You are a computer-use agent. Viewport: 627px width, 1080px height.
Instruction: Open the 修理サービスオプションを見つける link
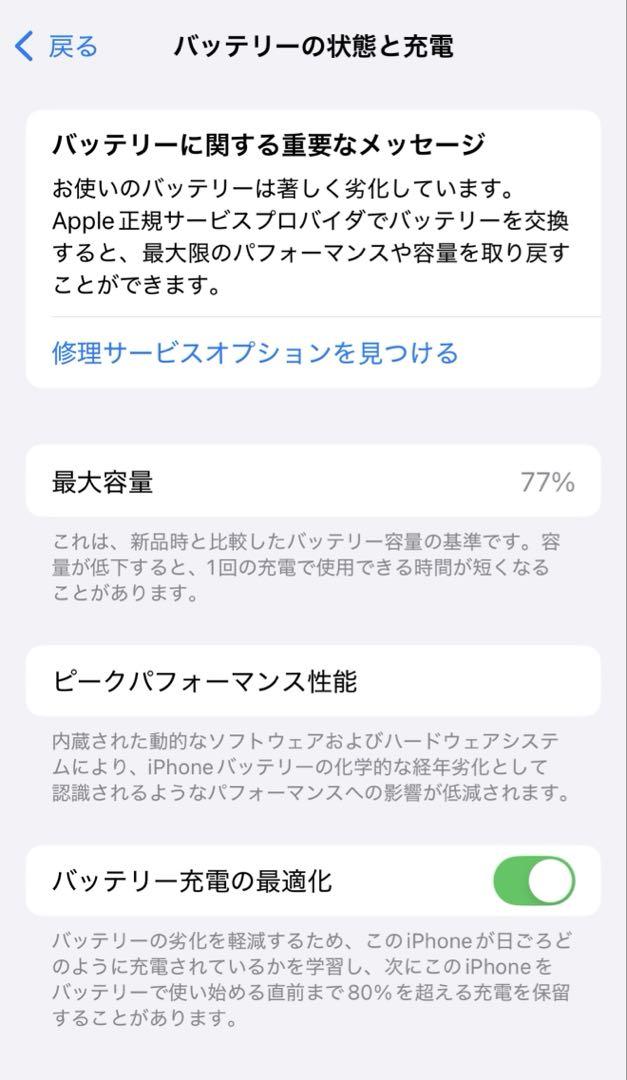(255, 353)
